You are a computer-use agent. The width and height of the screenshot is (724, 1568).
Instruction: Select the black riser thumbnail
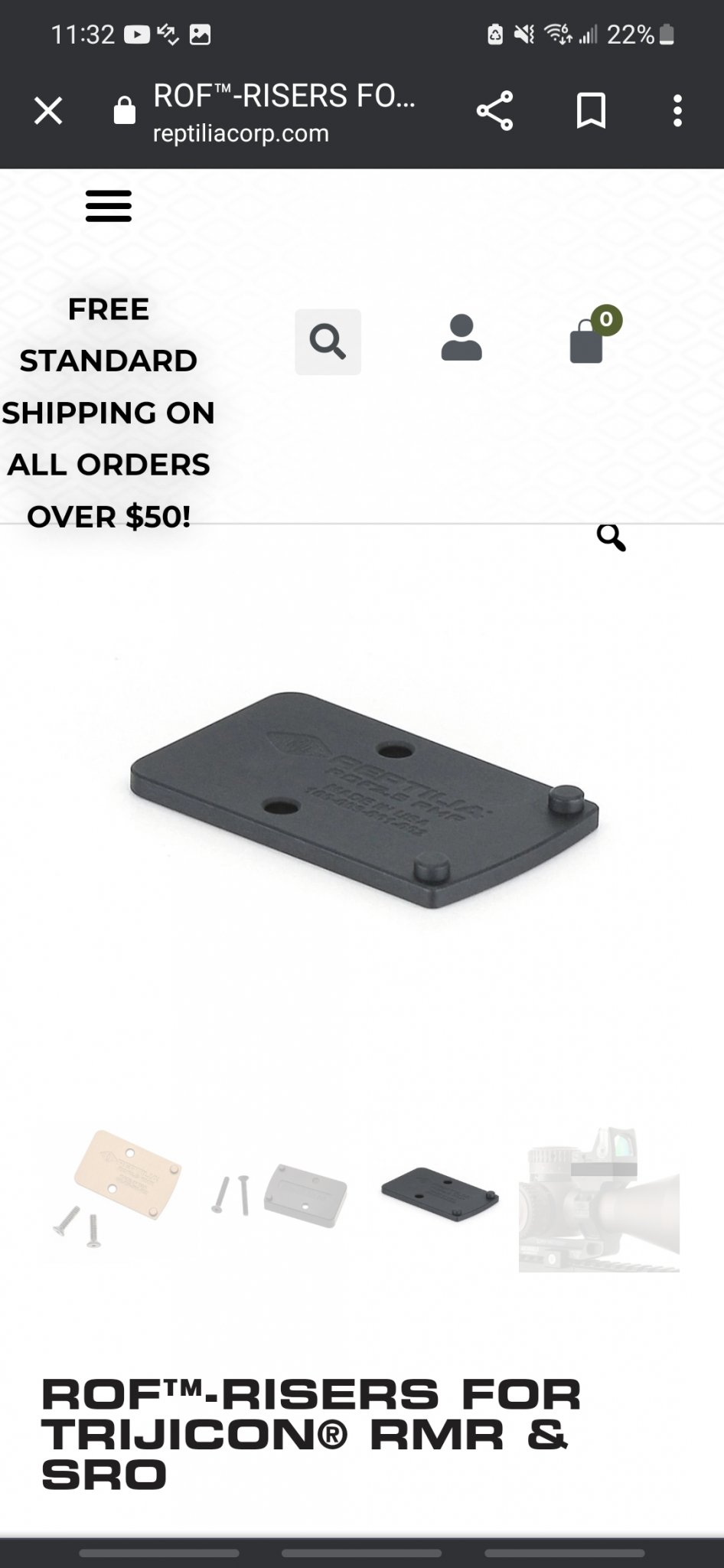click(440, 1194)
